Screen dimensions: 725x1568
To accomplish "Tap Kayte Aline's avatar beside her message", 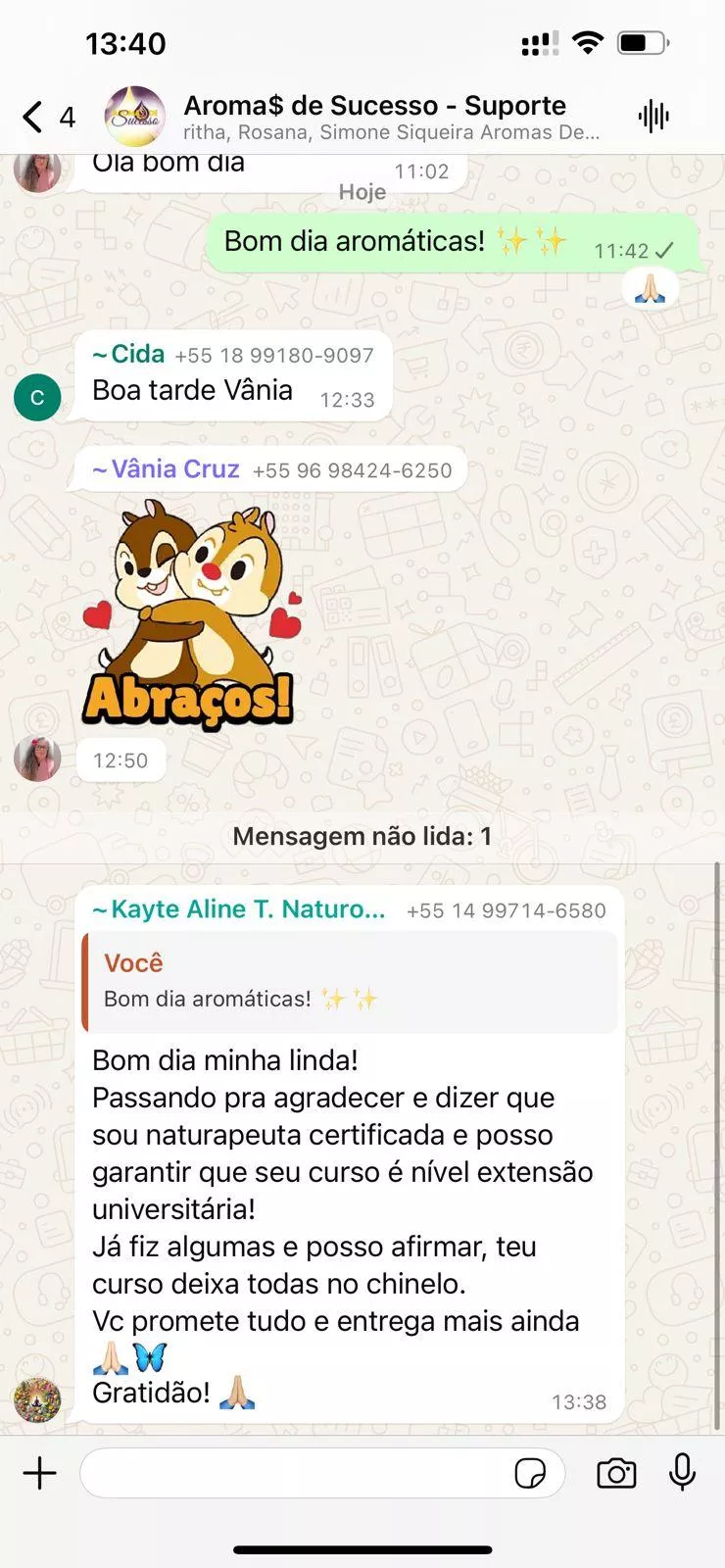I will tap(37, 1399).
